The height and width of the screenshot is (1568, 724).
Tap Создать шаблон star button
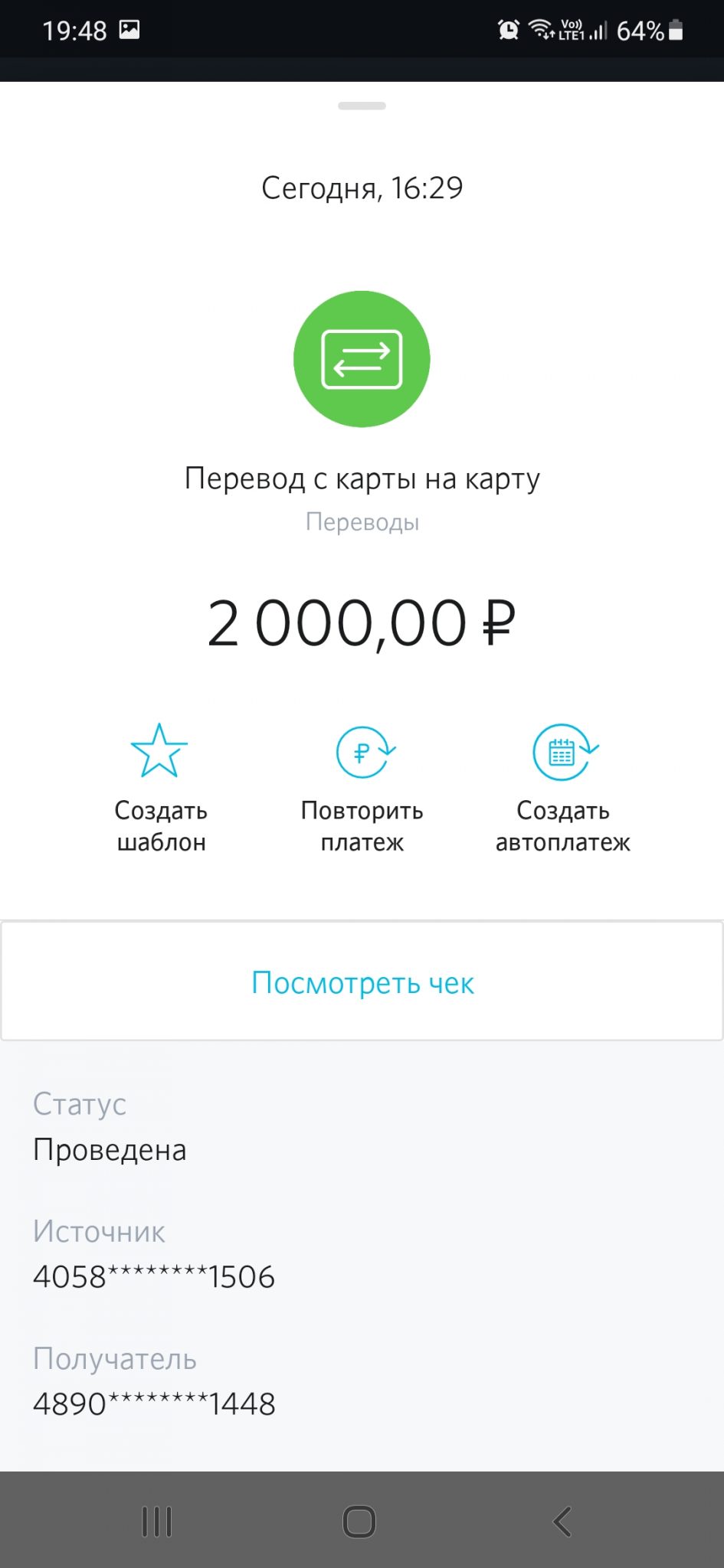pos(160,789)
